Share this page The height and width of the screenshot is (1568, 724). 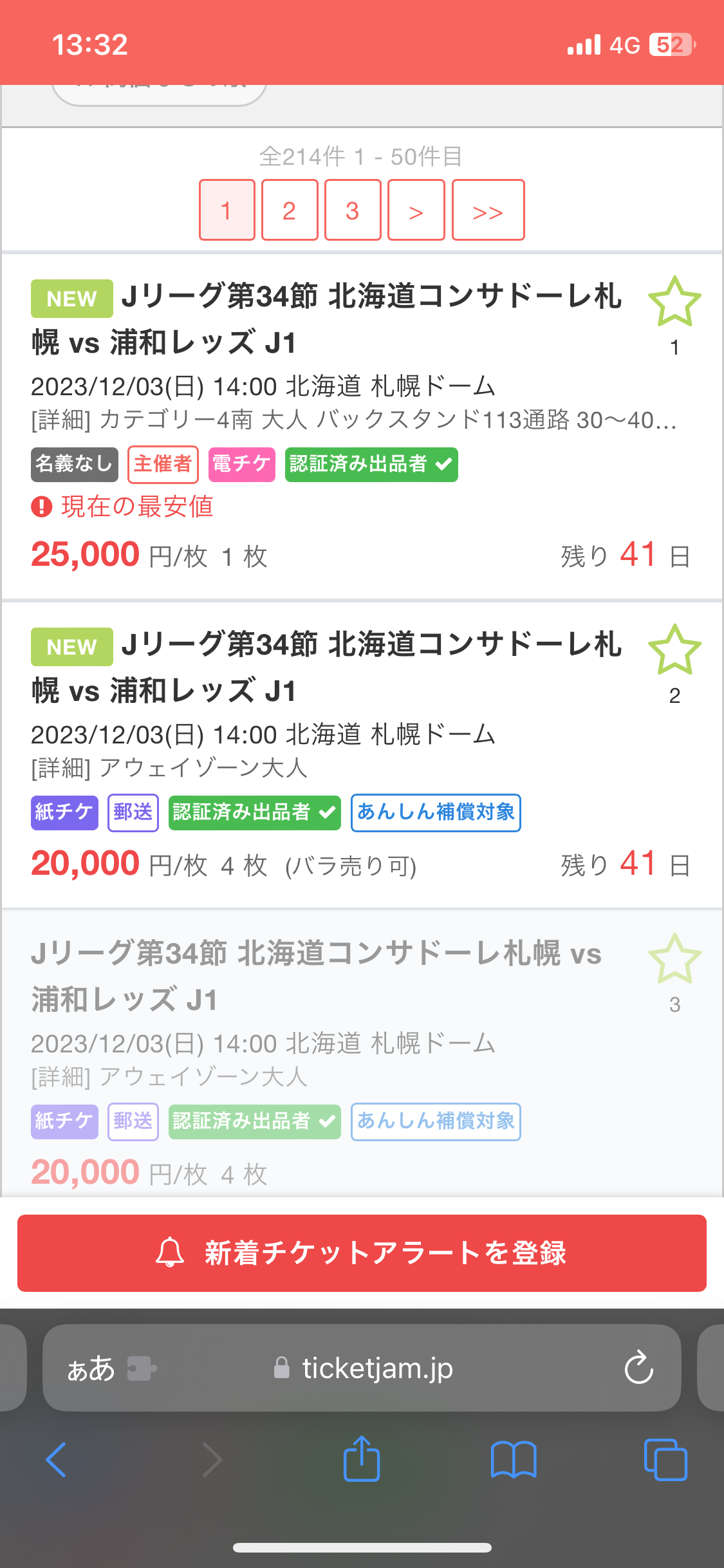[362, 1459]
